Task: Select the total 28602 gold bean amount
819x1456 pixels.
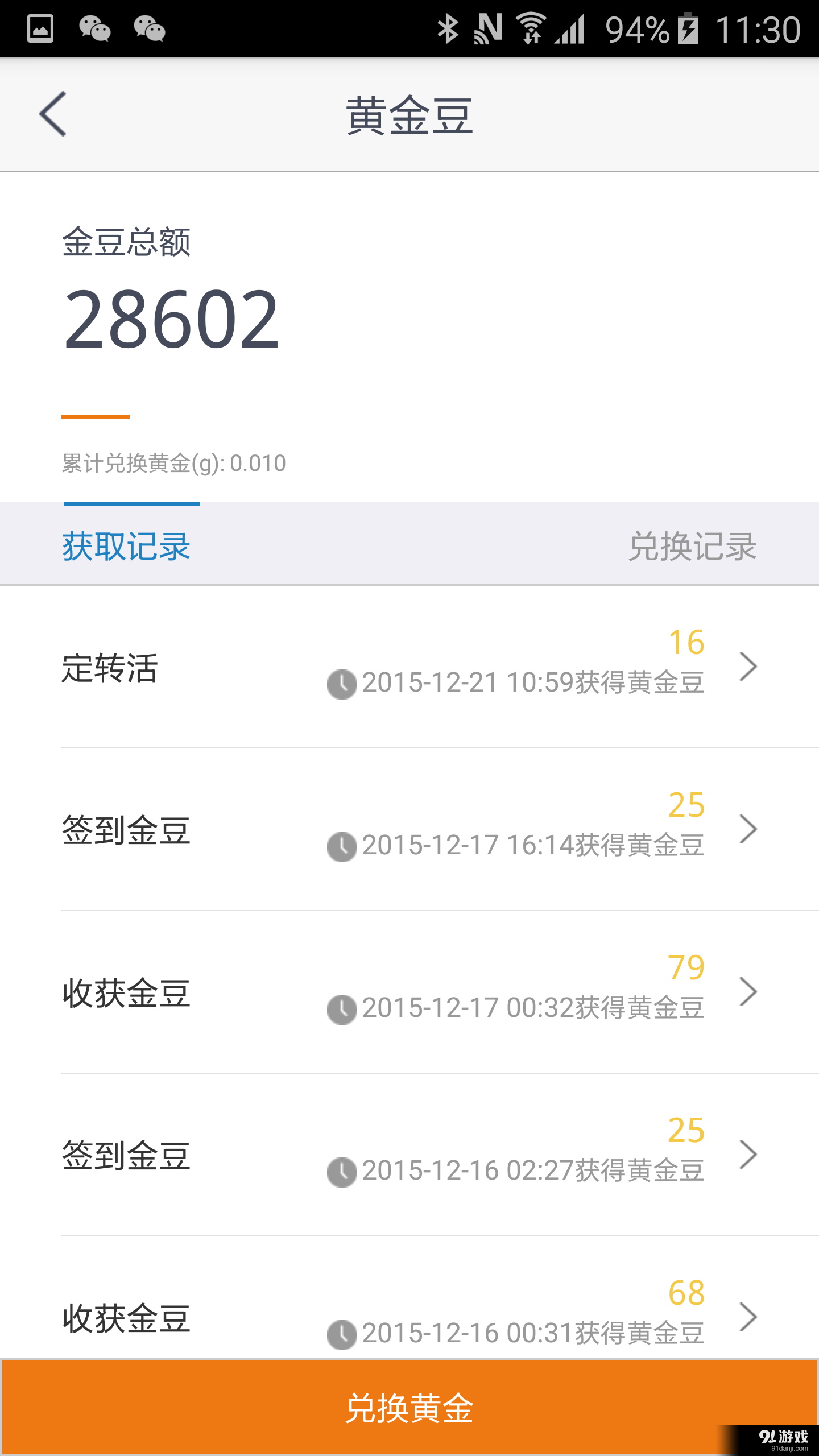Action: (x=171, y=321)
